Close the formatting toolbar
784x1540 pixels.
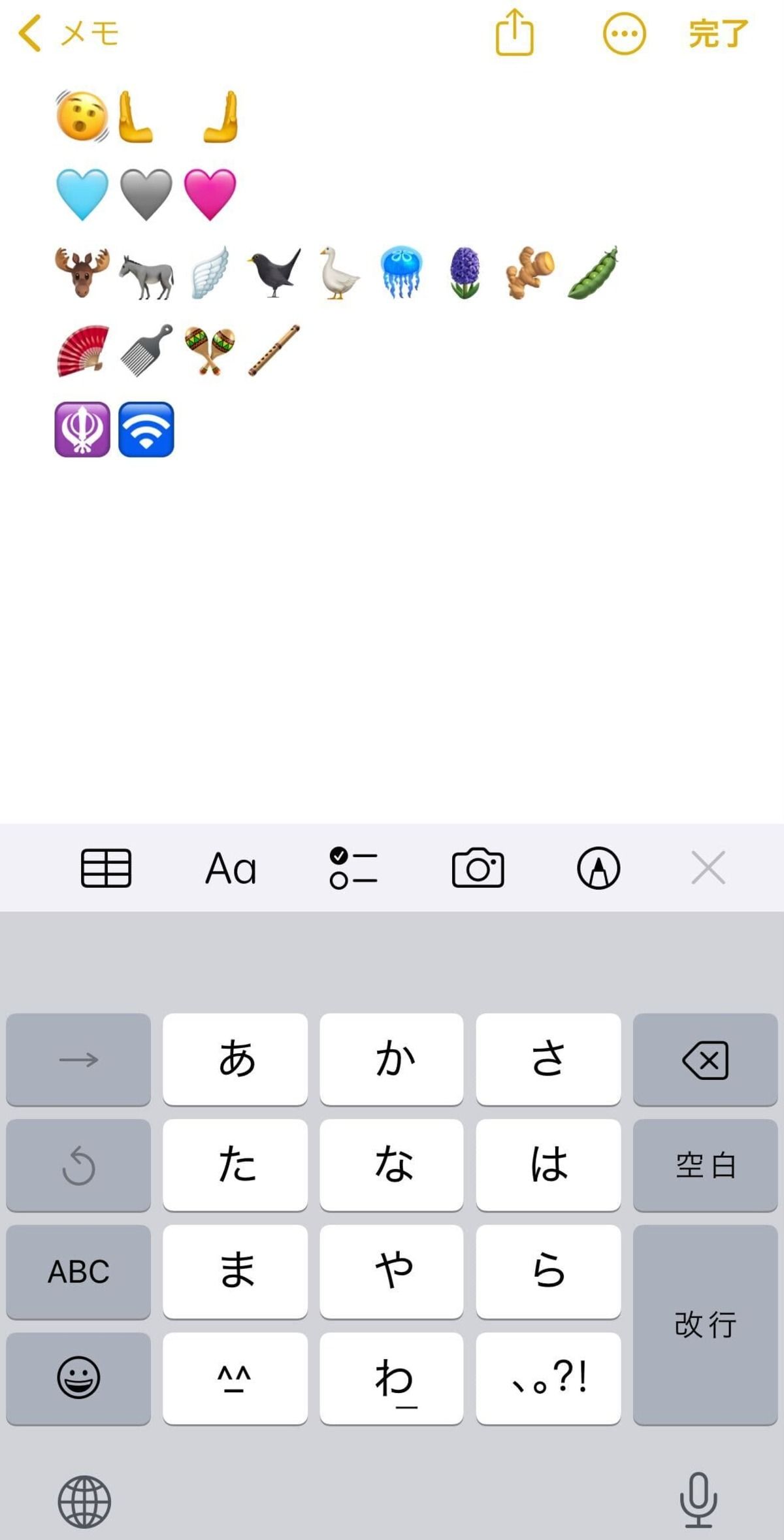(x=708, y=868)
